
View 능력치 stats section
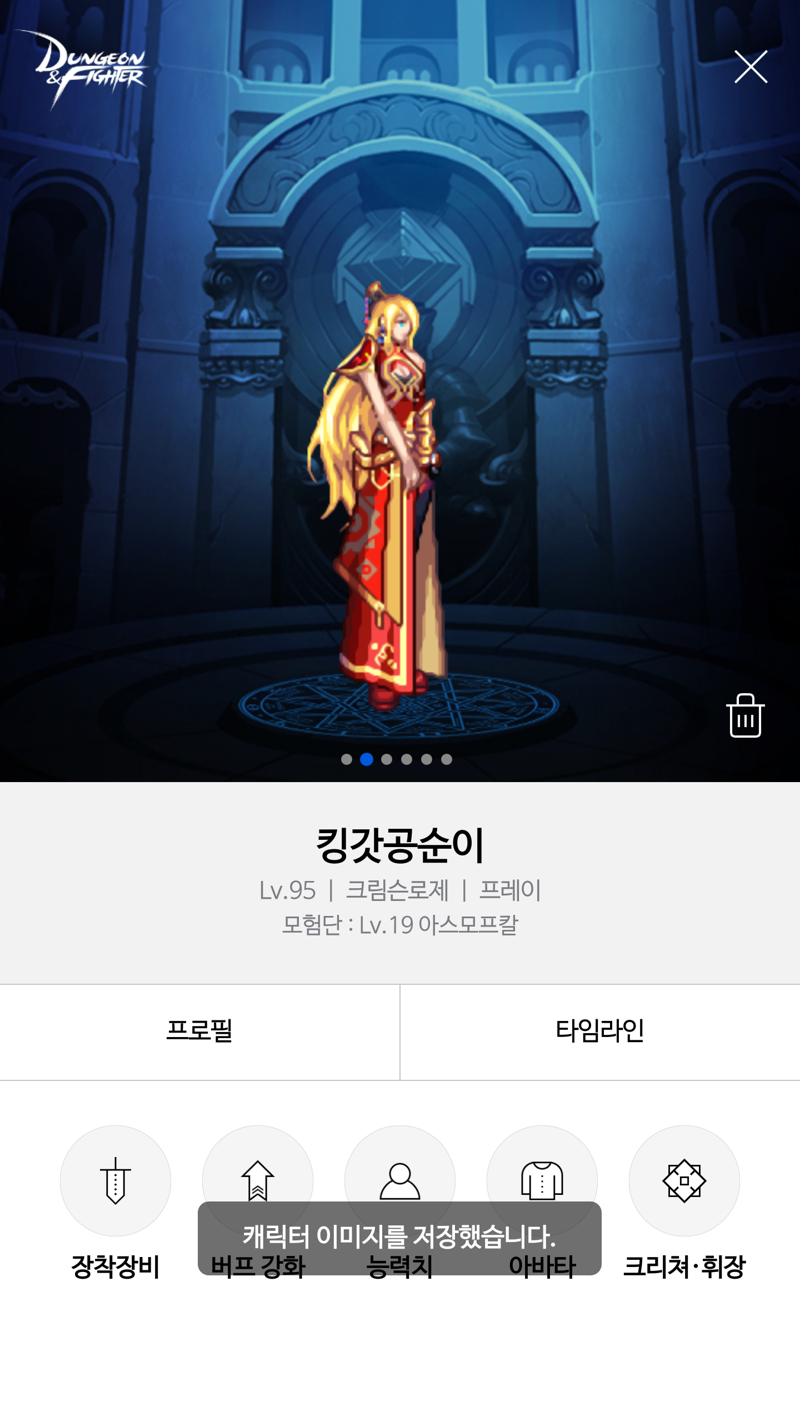pyautogui.click(x=399, y=1170)
